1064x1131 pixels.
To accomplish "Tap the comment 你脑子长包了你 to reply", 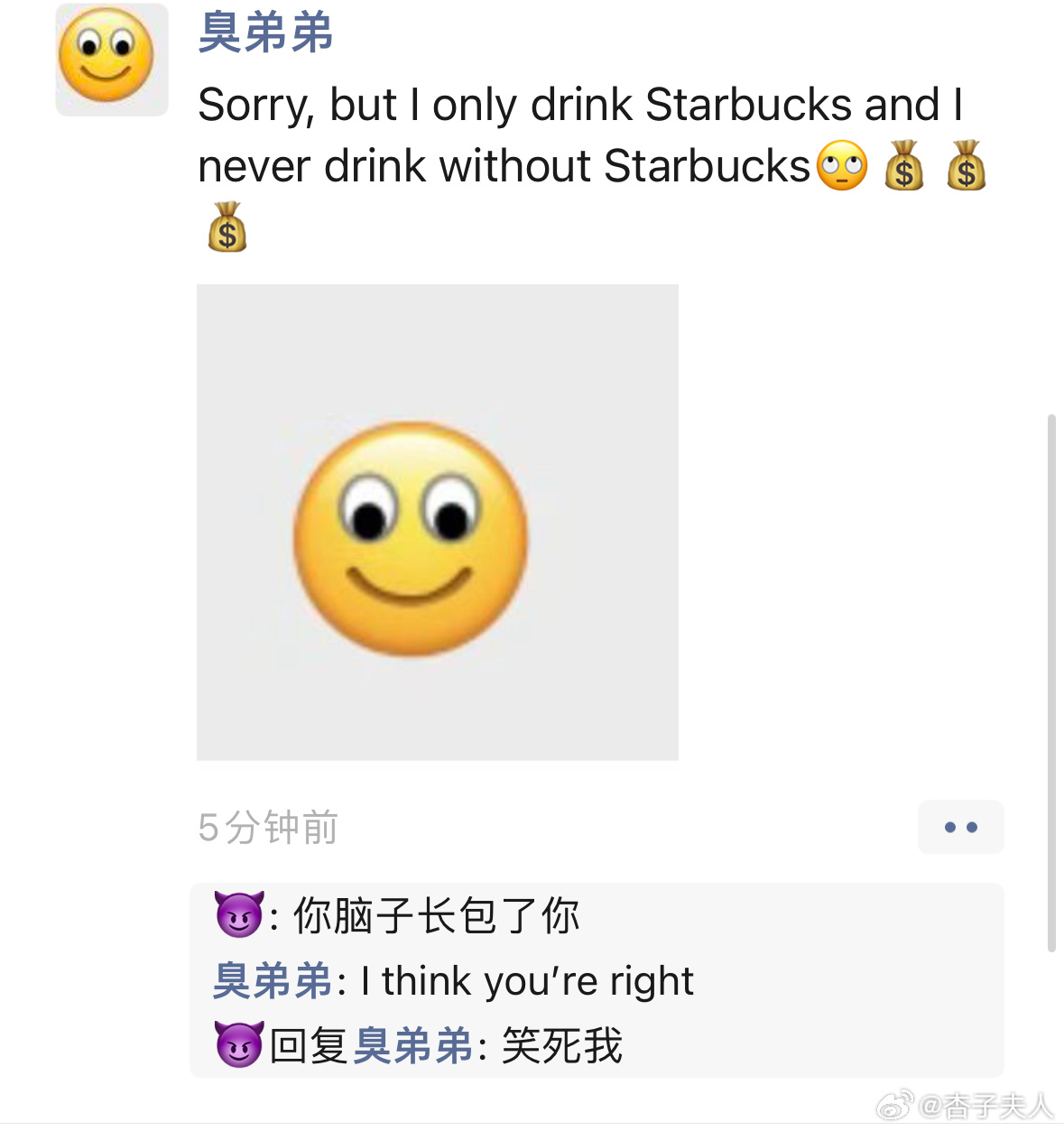I will point(436,915).
